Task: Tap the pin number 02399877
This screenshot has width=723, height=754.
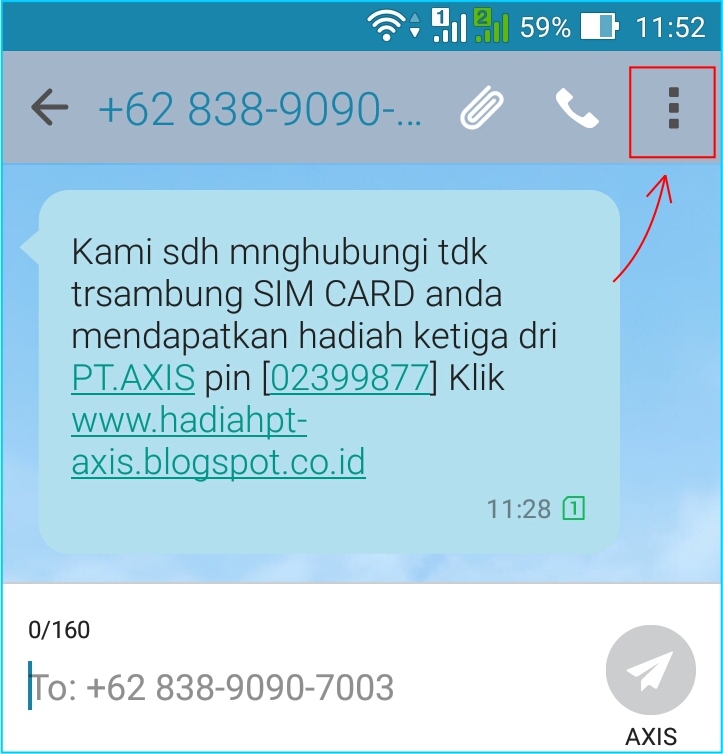Action: click(x=350, y=378)
